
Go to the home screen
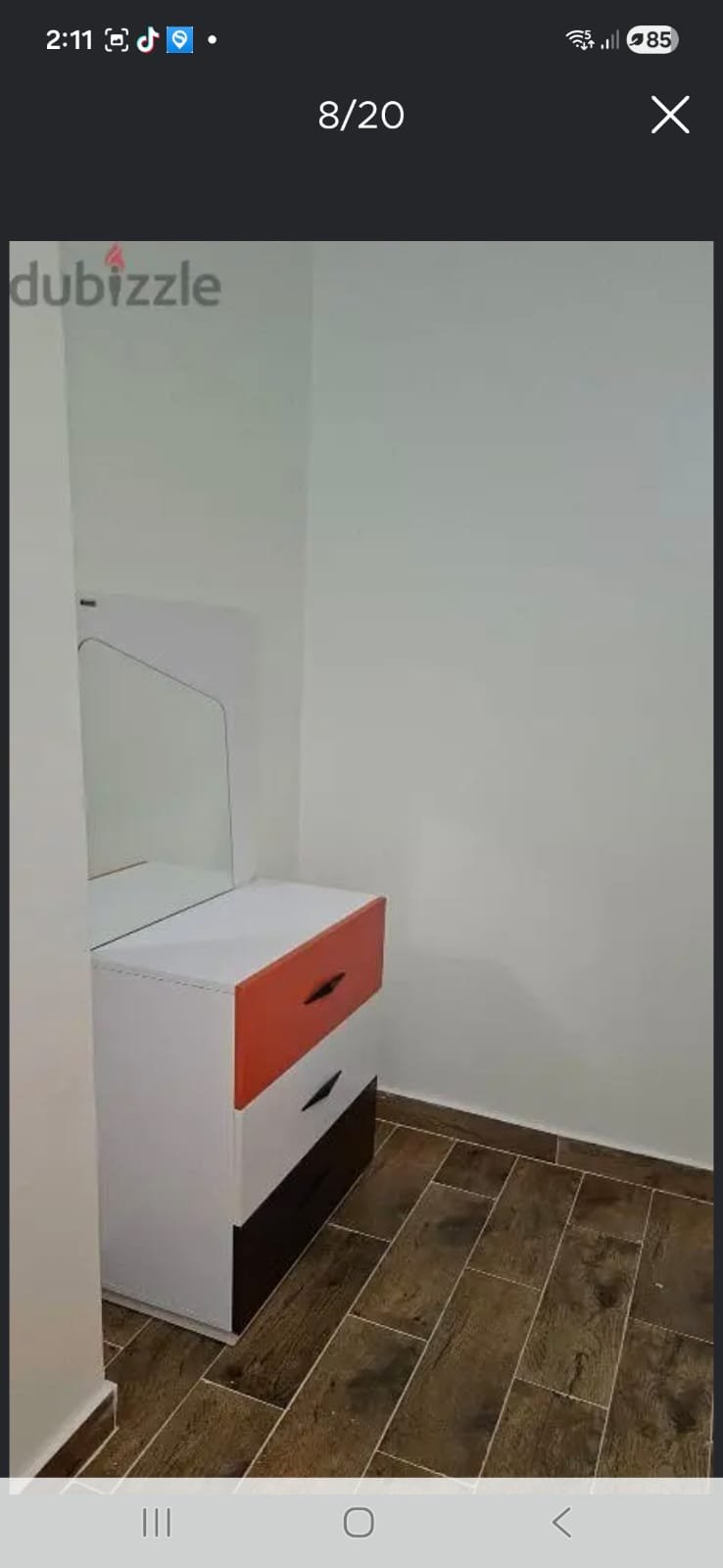click(x=359, y=1522)
